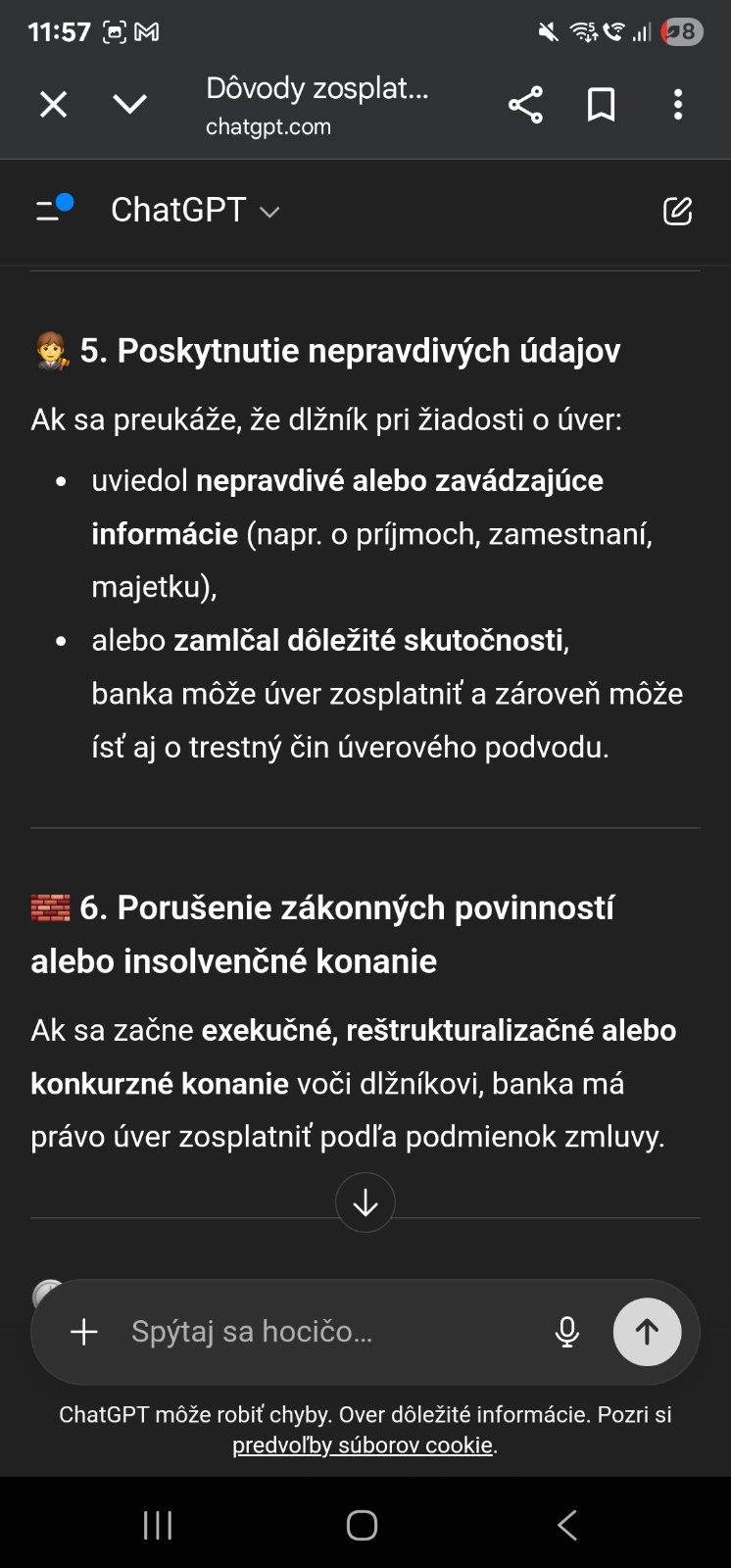The image size is (731, 1568).
Task: Open the predvoľby súborov cookie link
Action: tap(363, 1445)
